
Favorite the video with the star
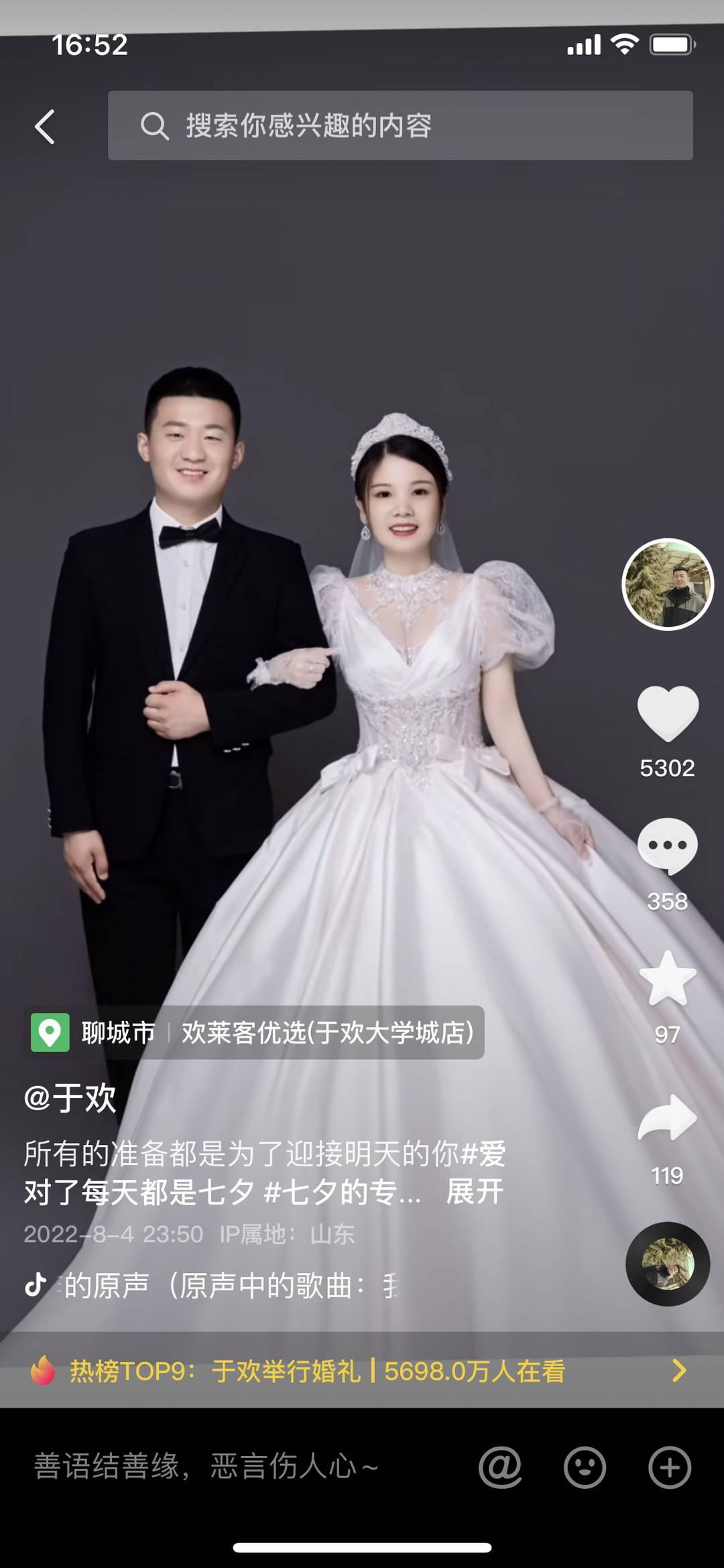(668, 978)
